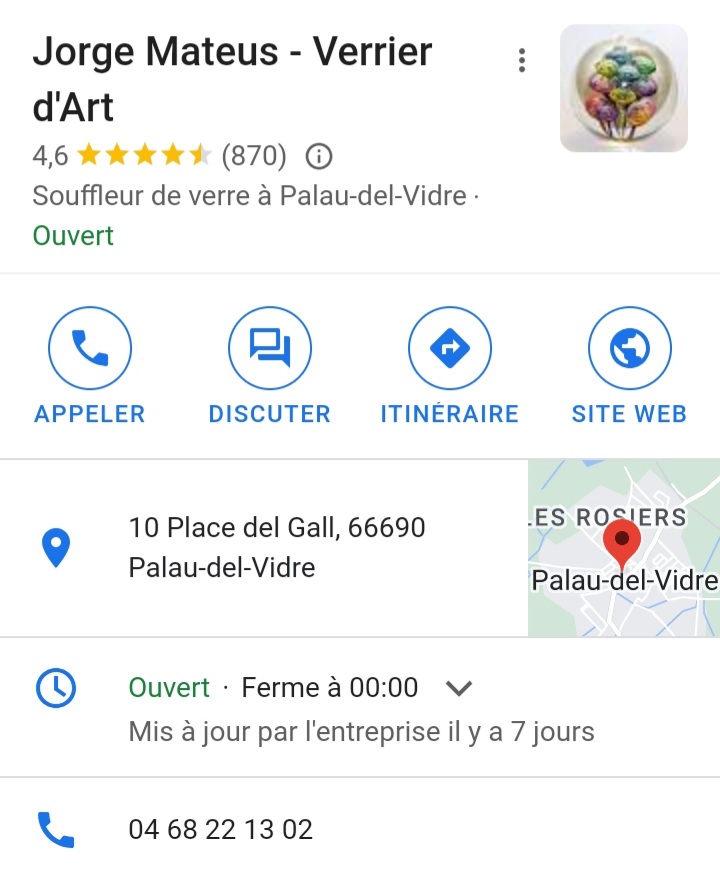View the 870 reviews
Image resolution: width=720 pixels, height=874 pixels.
click(254, 156)
